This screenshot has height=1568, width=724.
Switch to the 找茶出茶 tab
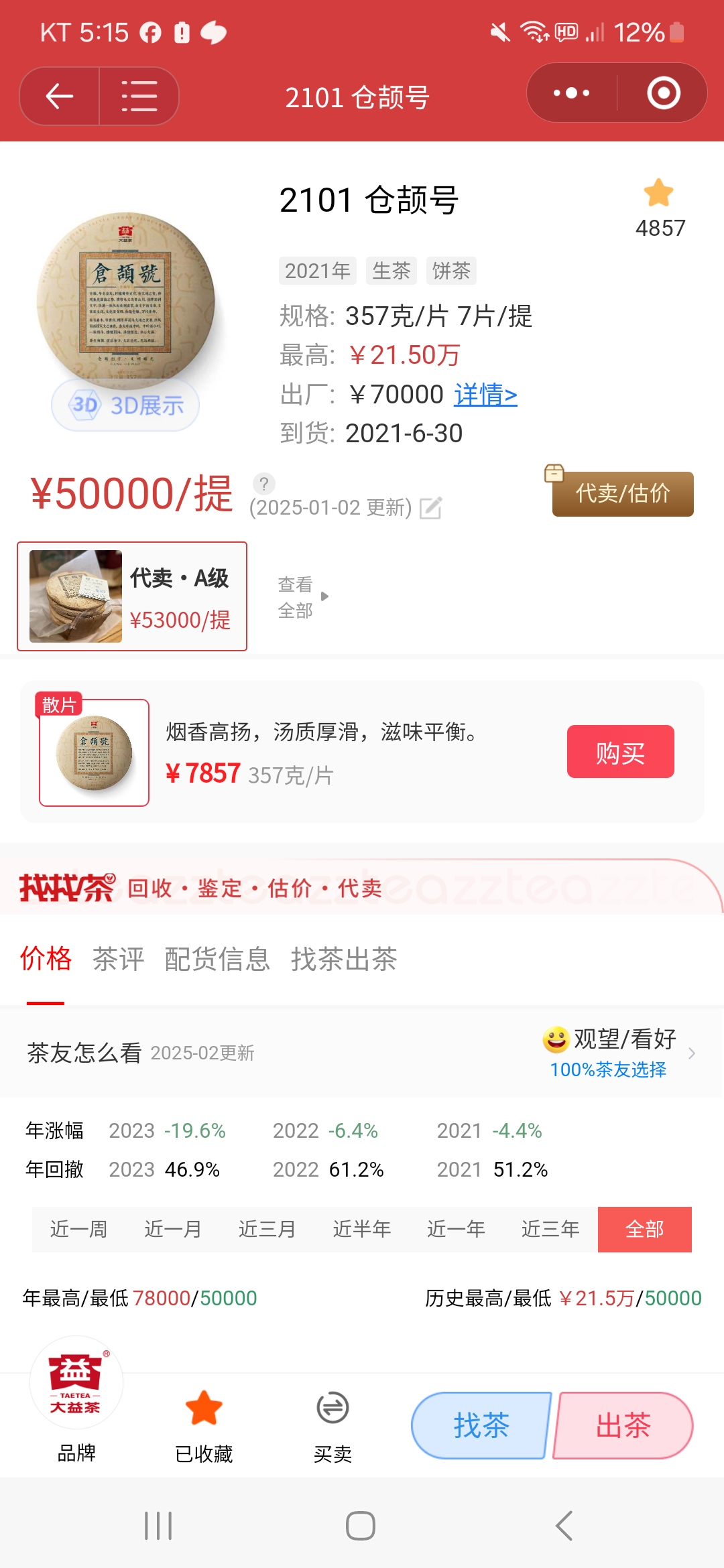[x=344, y=960]
